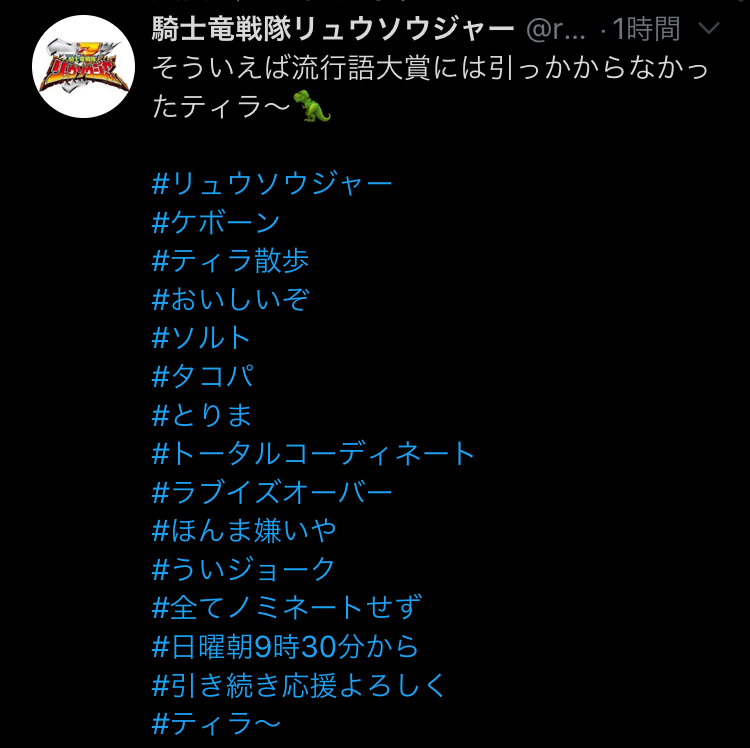The image size is (750, 748).
Task: Open hashtag #ティラ散歩
Action: [x=230, y=261]
